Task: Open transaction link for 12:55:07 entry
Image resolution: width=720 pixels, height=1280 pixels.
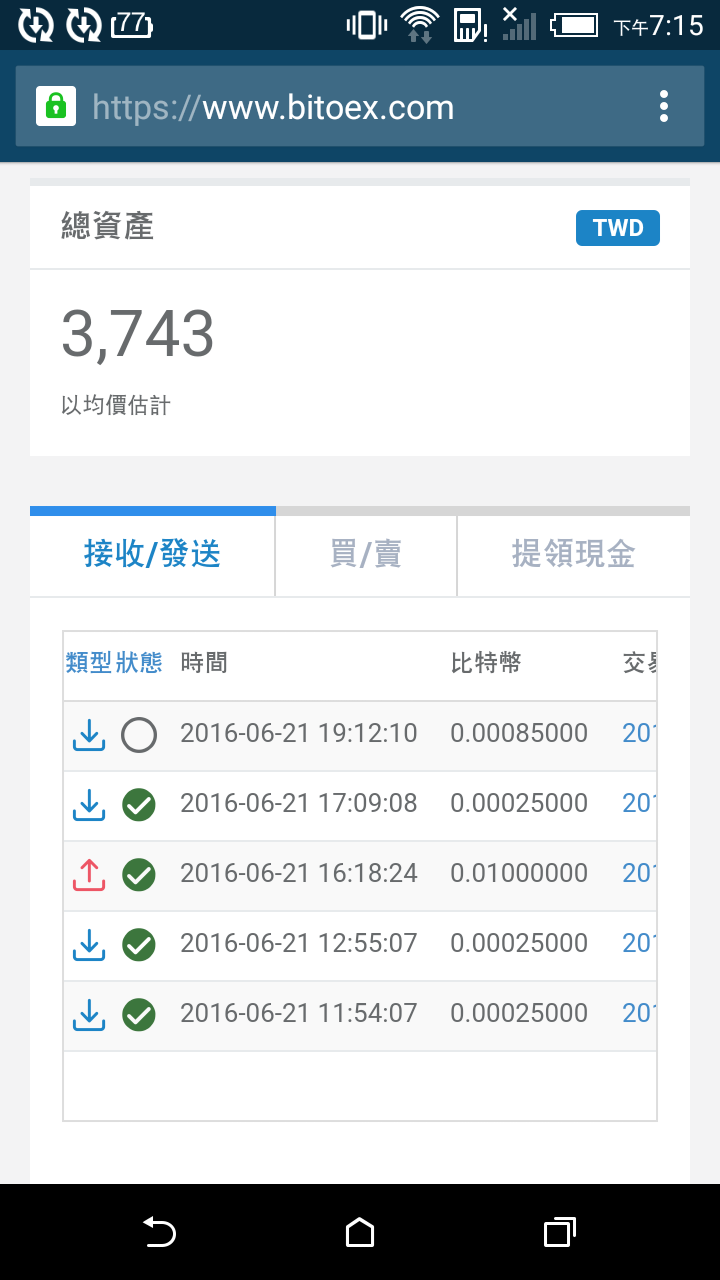Action: [639, 943]
